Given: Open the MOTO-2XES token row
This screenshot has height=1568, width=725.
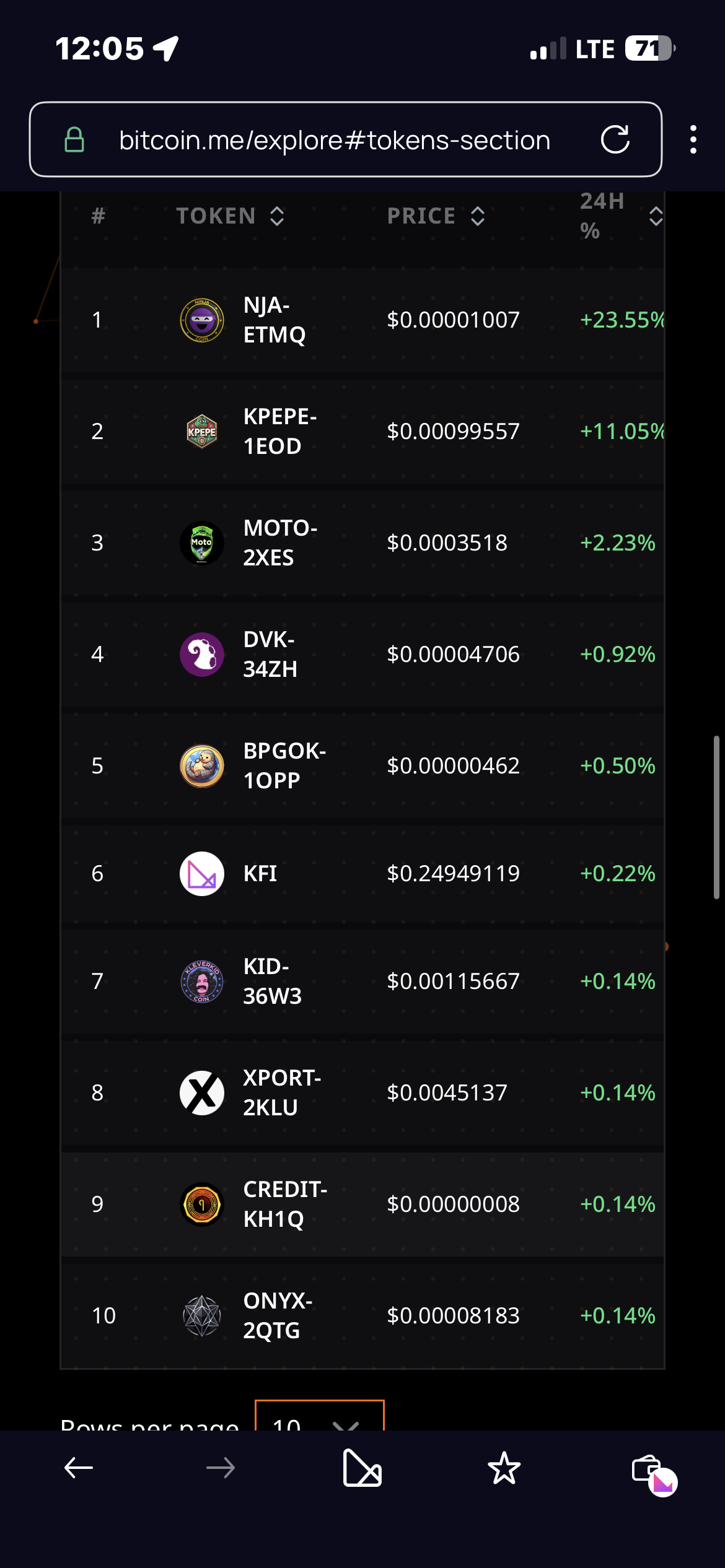Looking at the screenshot, I should click(362, 543).
